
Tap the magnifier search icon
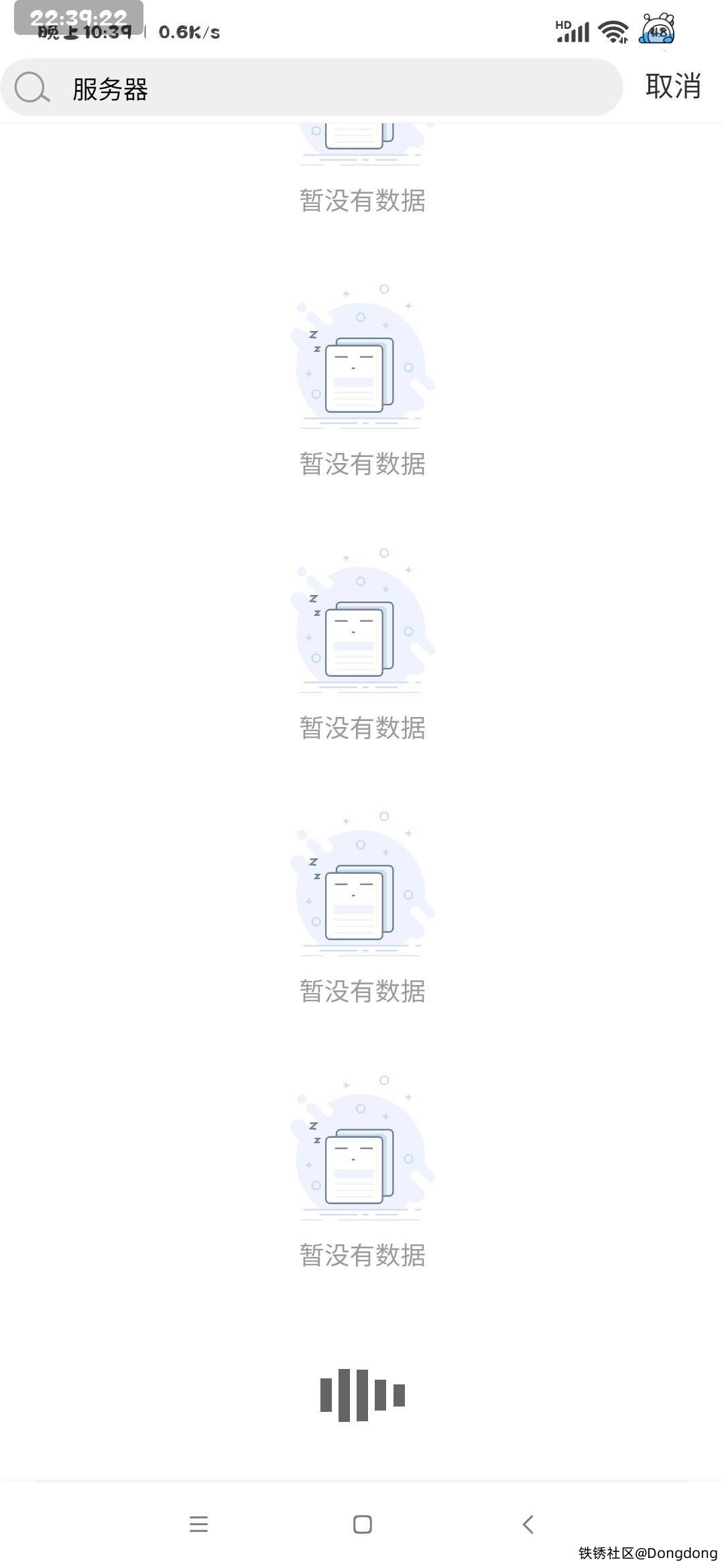point(32,88)
